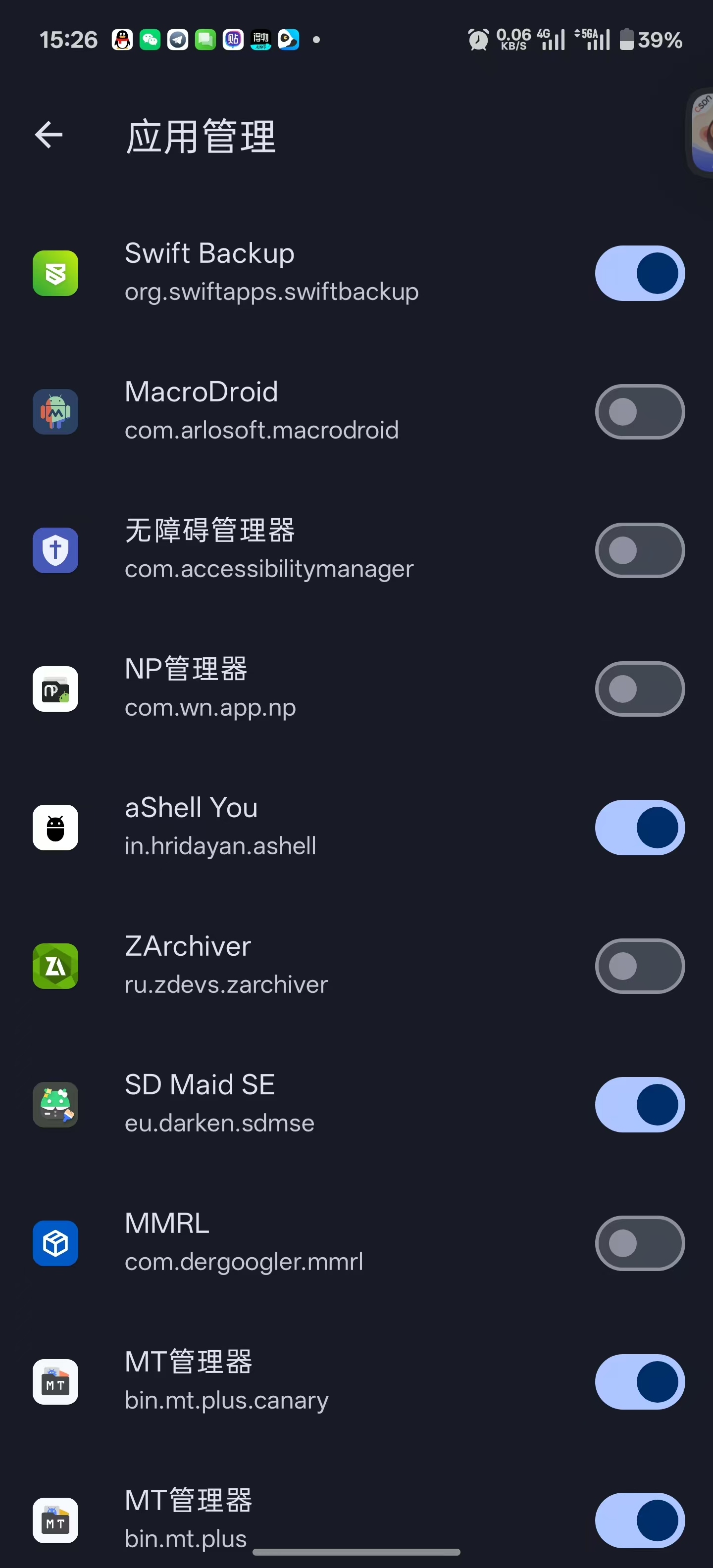This screenshot has height=1568, width=713.
Task: Click the eu.darken.sdmse package name text
Action: [219, 1123]
